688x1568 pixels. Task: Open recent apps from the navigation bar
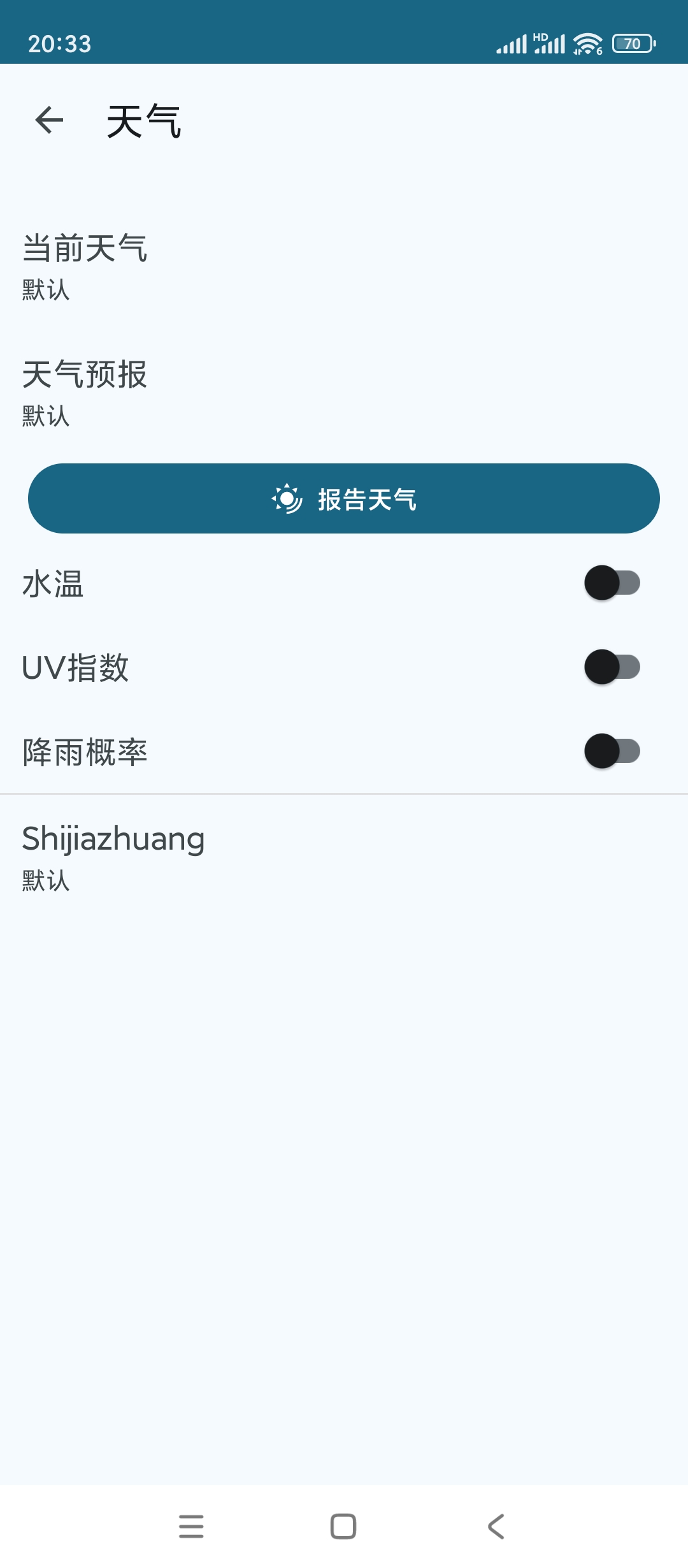tap(191, 1526)
